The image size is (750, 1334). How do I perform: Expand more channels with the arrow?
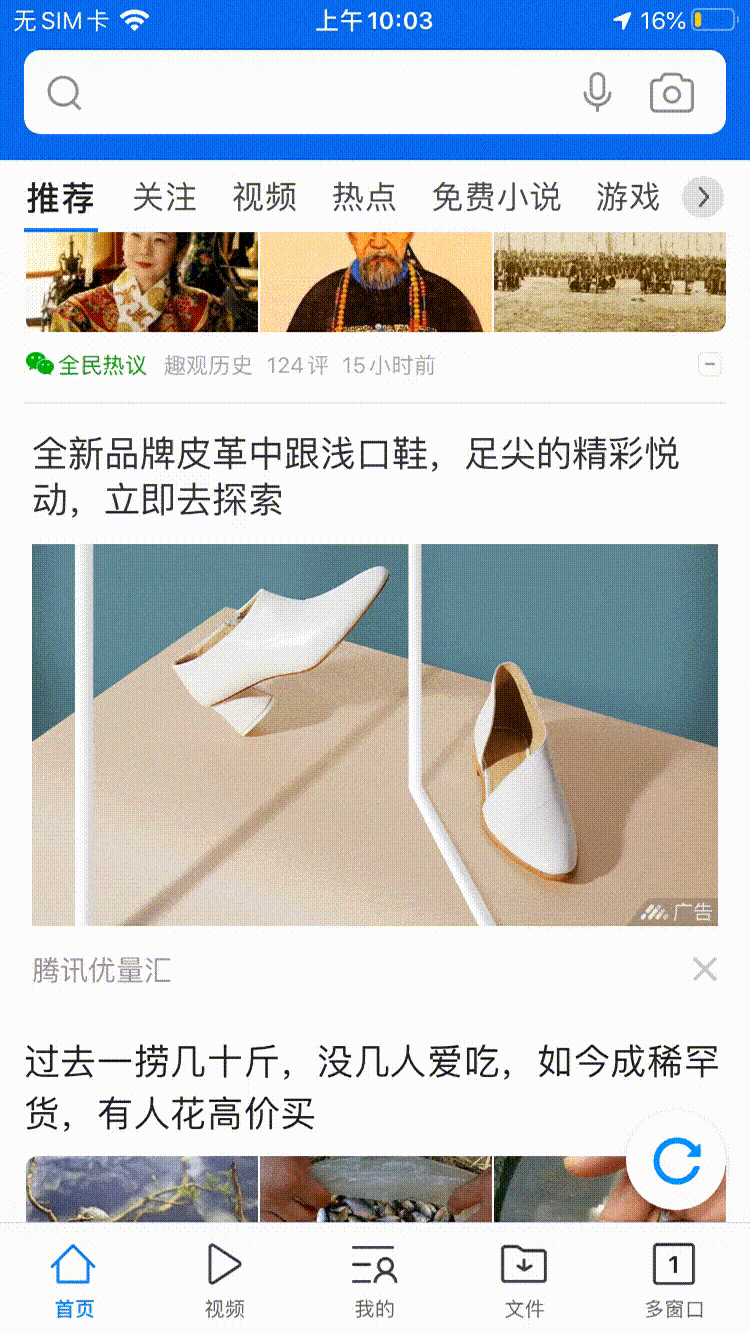[x=703, y=197]
